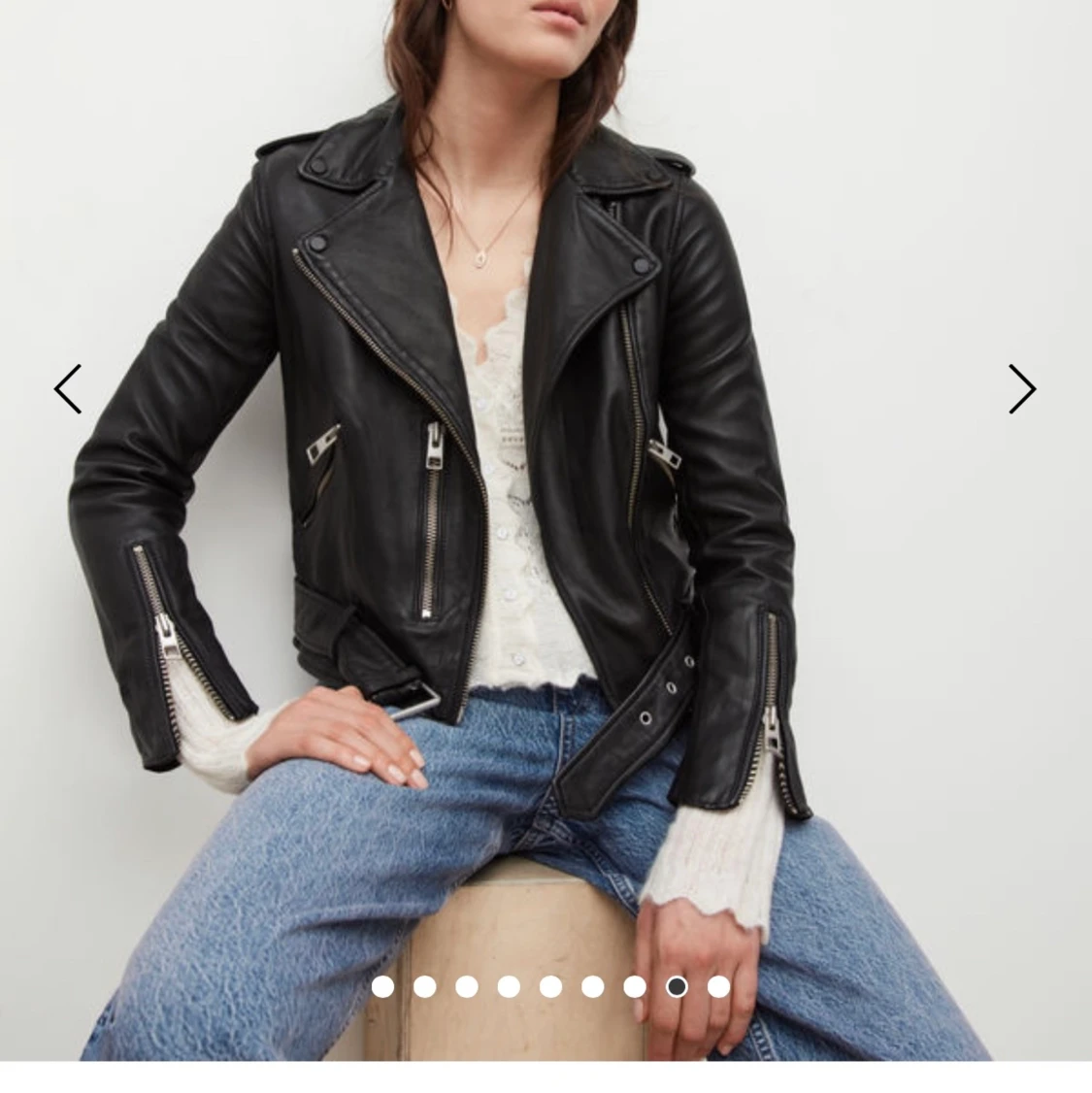
Task: Click the product image to enlarge it
Action: click(437, 437)
